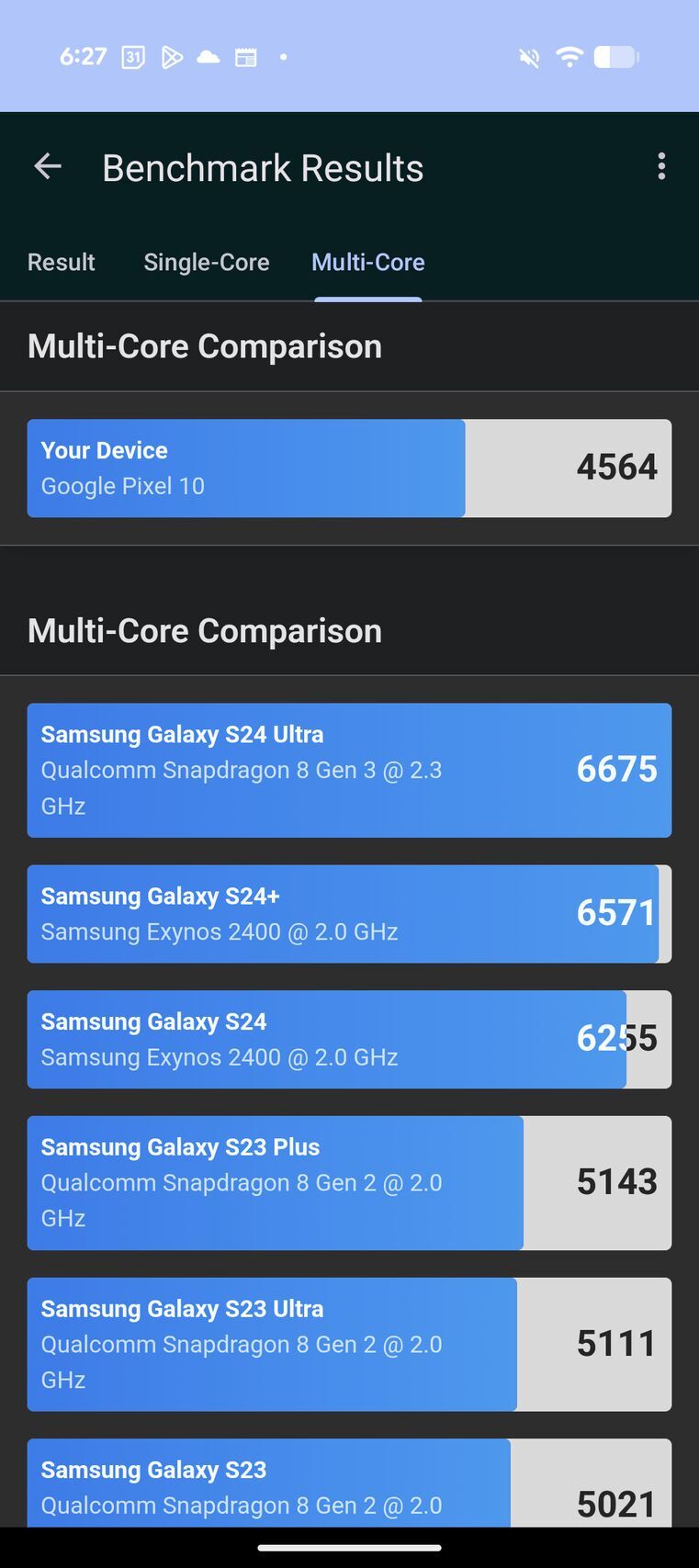Screen dimensions: 699x1568
Task: Go back from Benchmark Results
Action: click(48, 167)
